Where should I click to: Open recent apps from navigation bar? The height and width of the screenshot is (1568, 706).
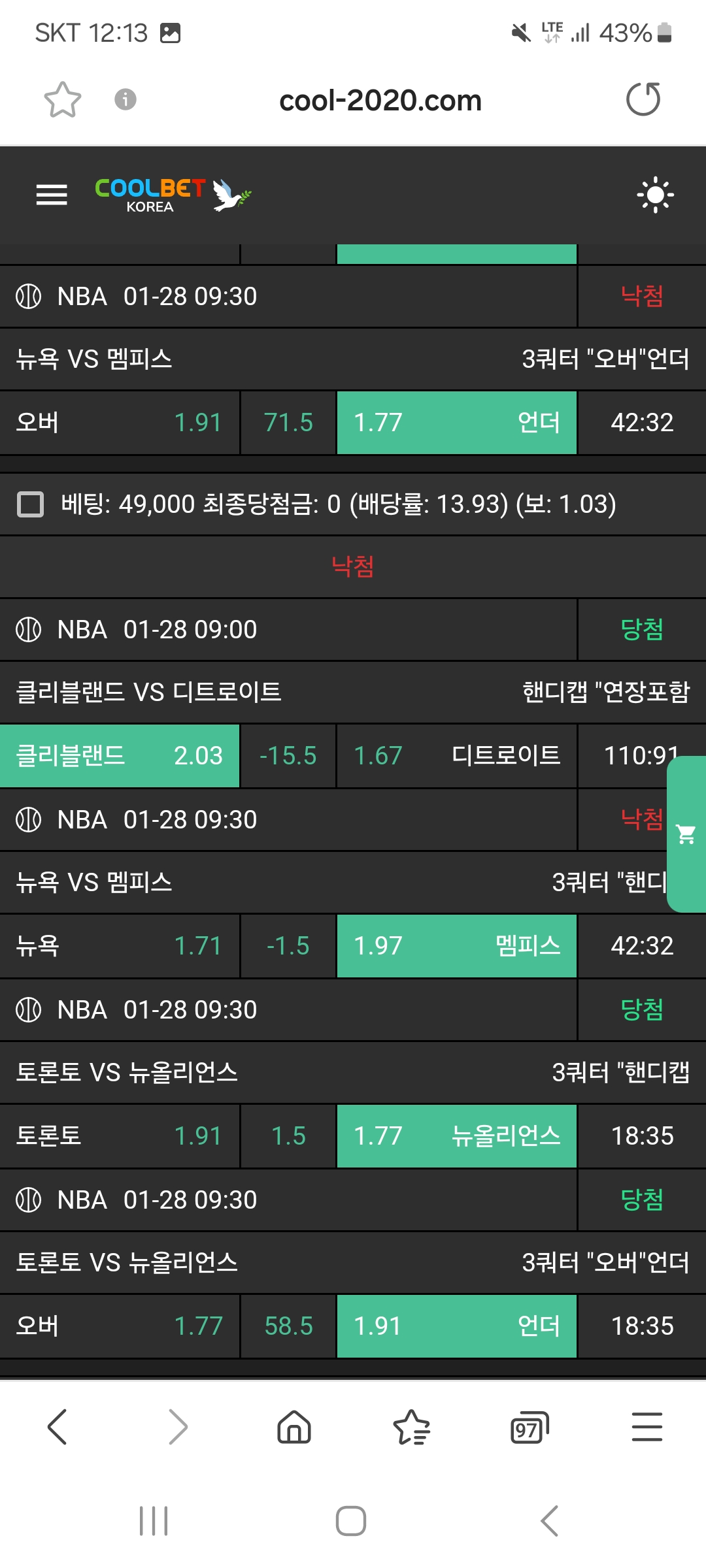154,1521
